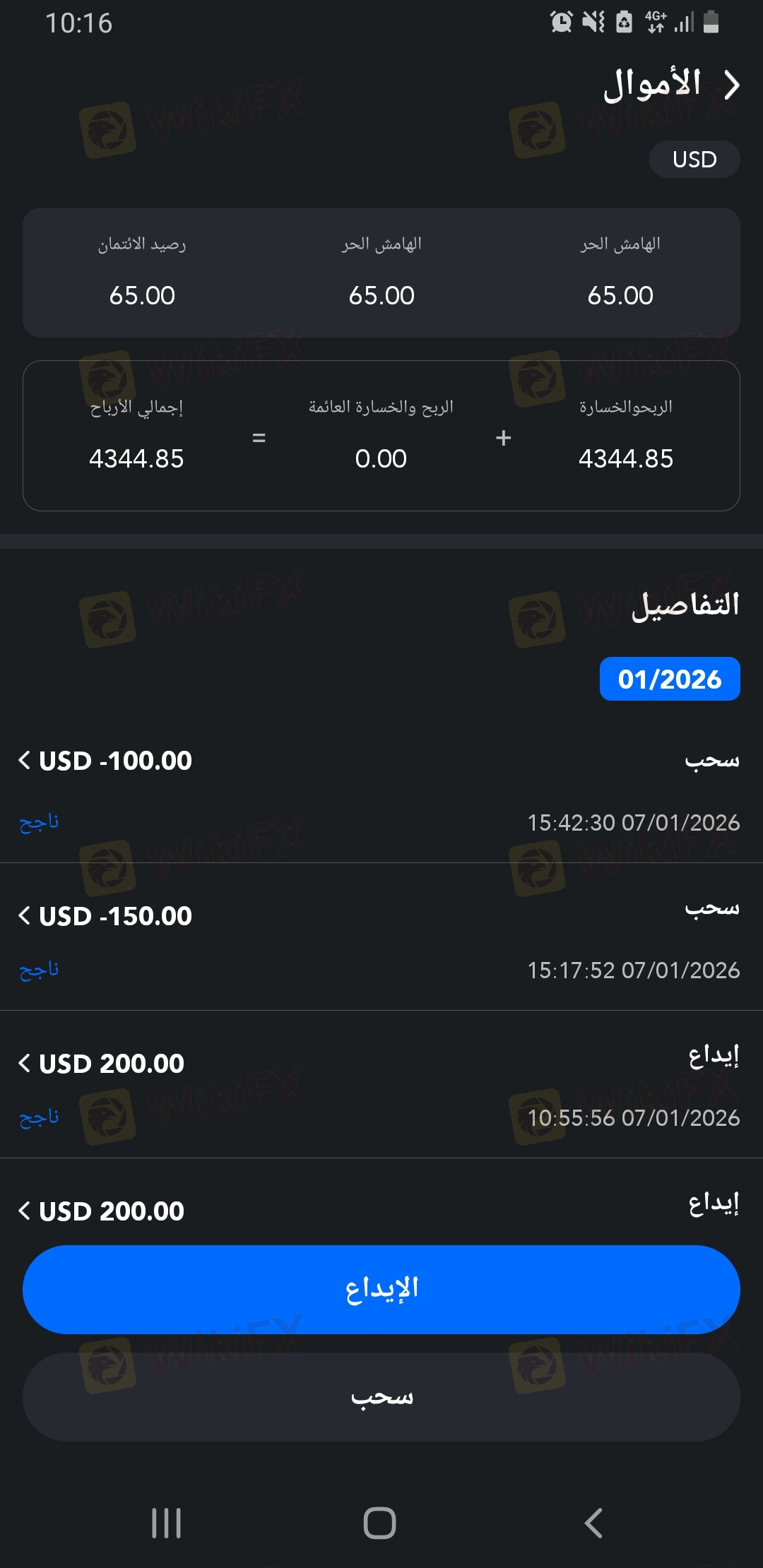This screenshot has width=763, height=1568.
Task: Open the USD currency selector
Action: click(694, 160)
